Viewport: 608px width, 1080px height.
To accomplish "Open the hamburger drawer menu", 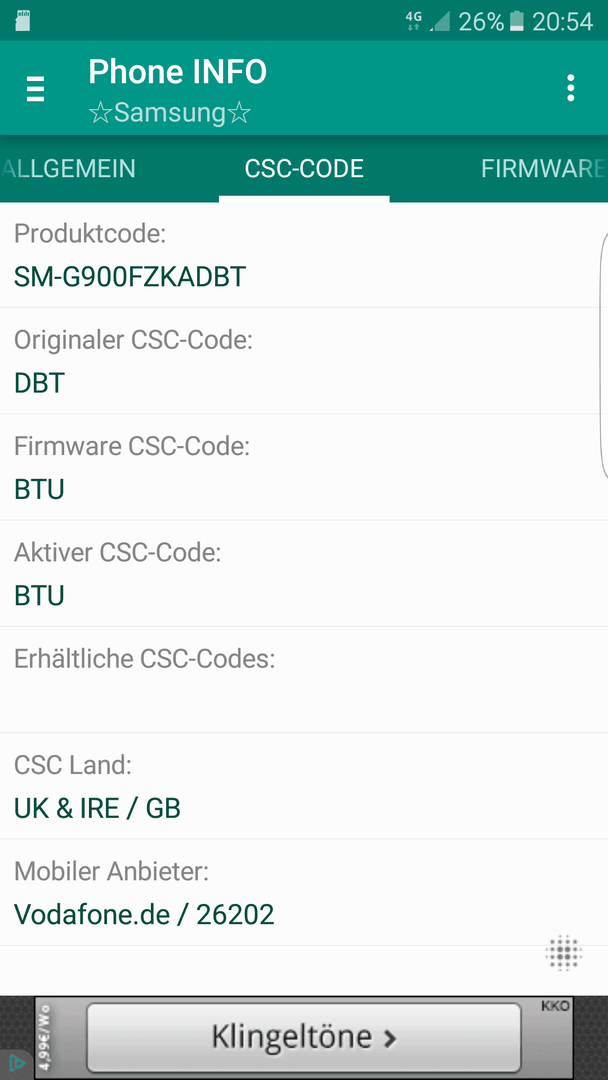I will pos(35,89).
